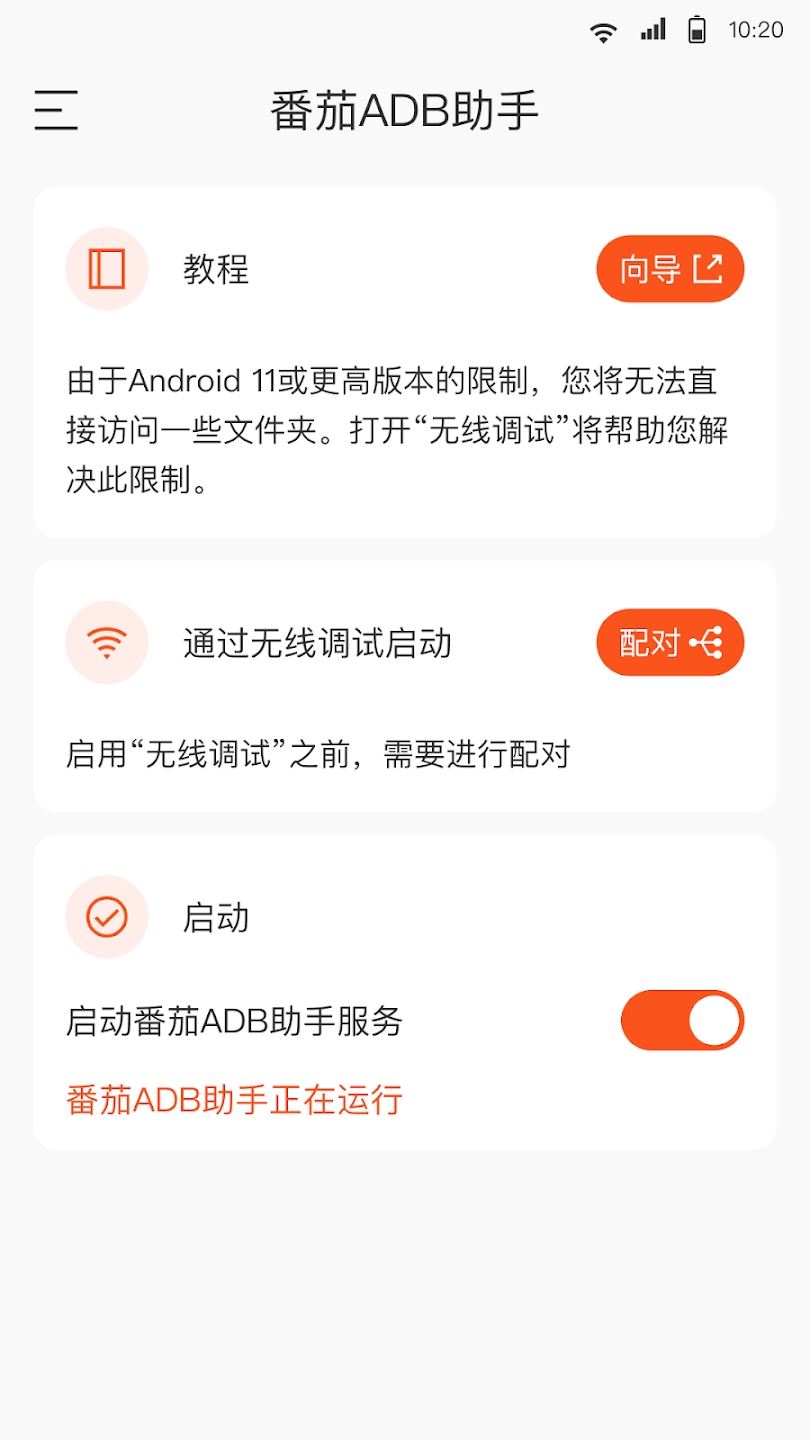Open the hamburger menu drawer

tap(56, 111)
